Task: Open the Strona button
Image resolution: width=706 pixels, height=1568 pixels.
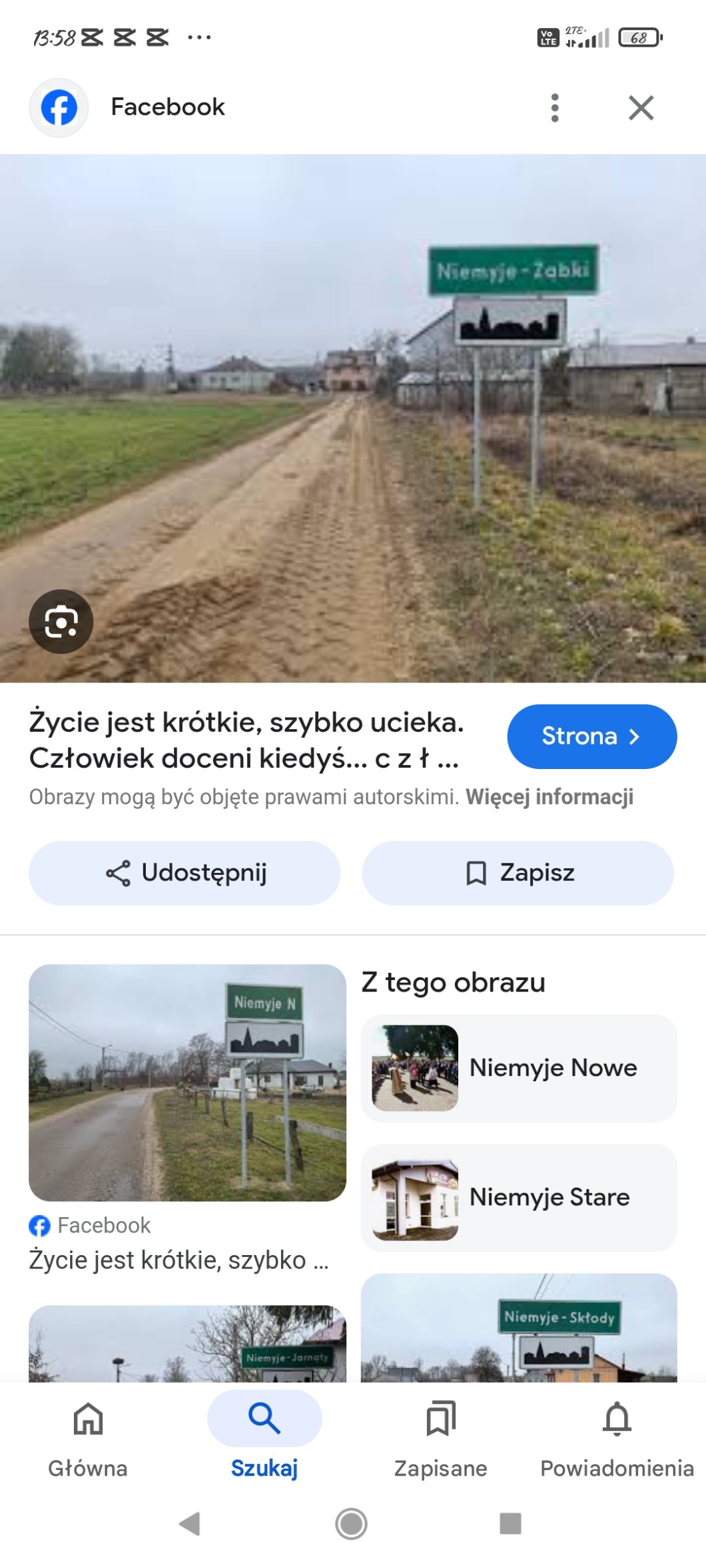Action: [x=591, y=736]
